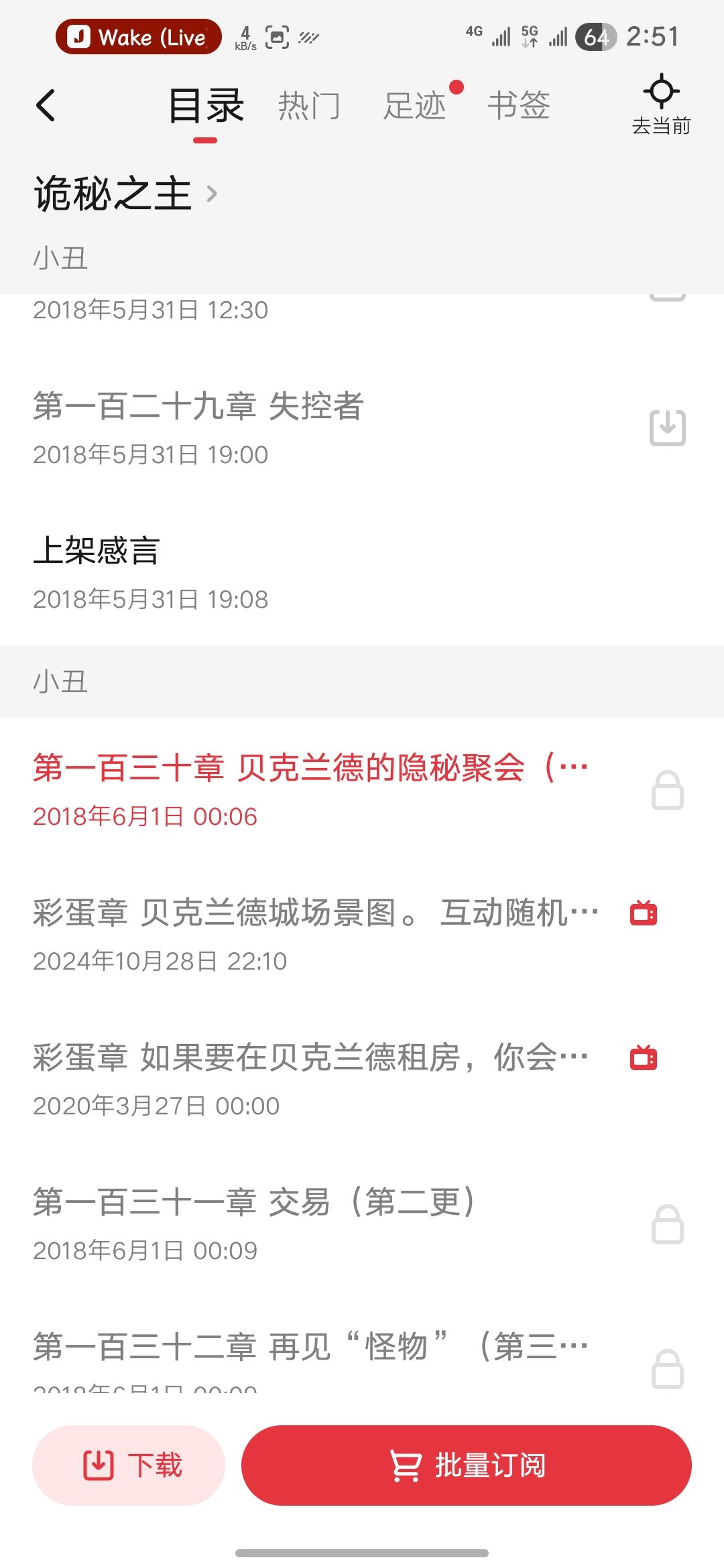The image size is (724, 1568).
Task: Download chapter 第一百二十九章 失控者
Action: (668, 428)
